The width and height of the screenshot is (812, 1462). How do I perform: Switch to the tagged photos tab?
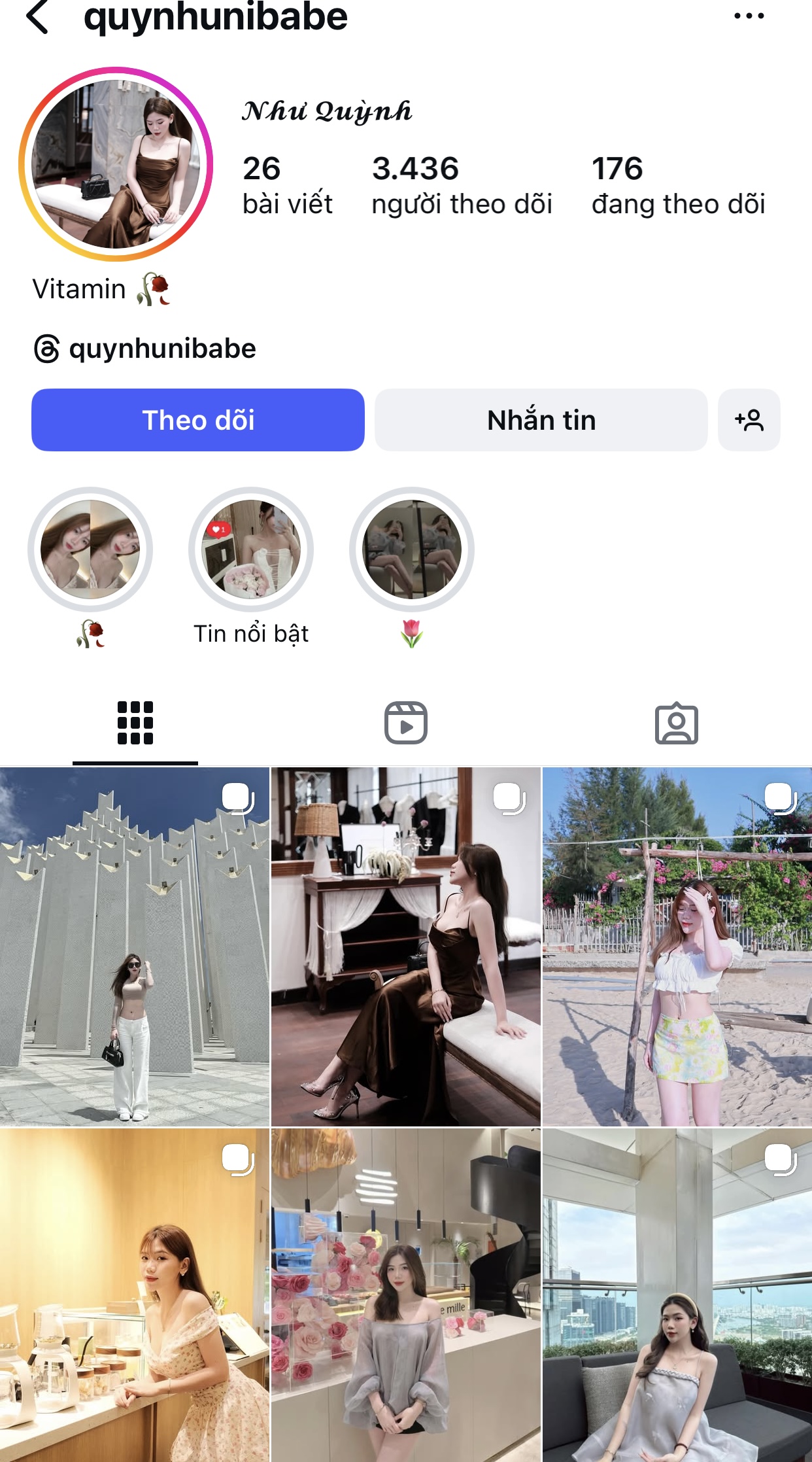(x=676, y=723)
